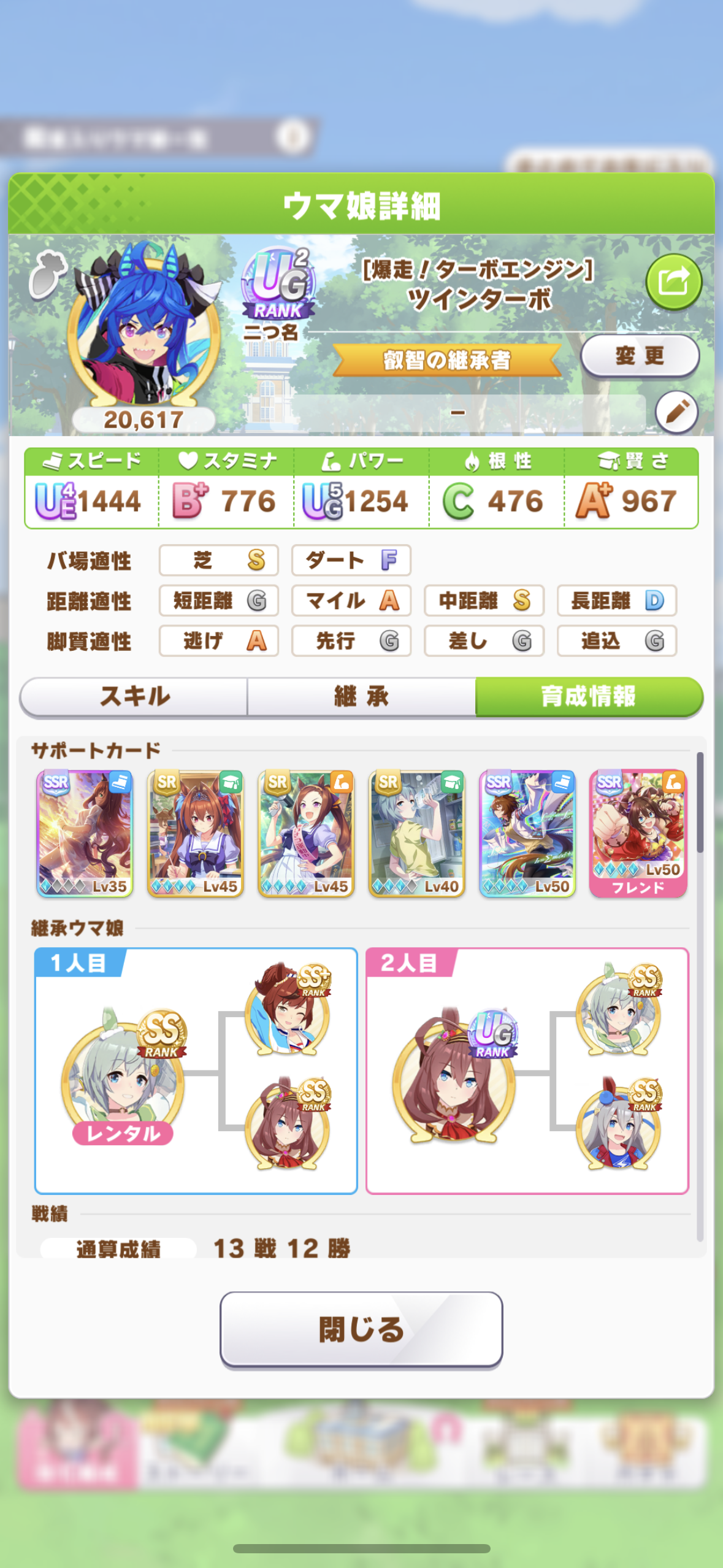The height and width of the screenshot is (1568, 723).
Task: Select the 育成情報 tab
Action: 589,696
